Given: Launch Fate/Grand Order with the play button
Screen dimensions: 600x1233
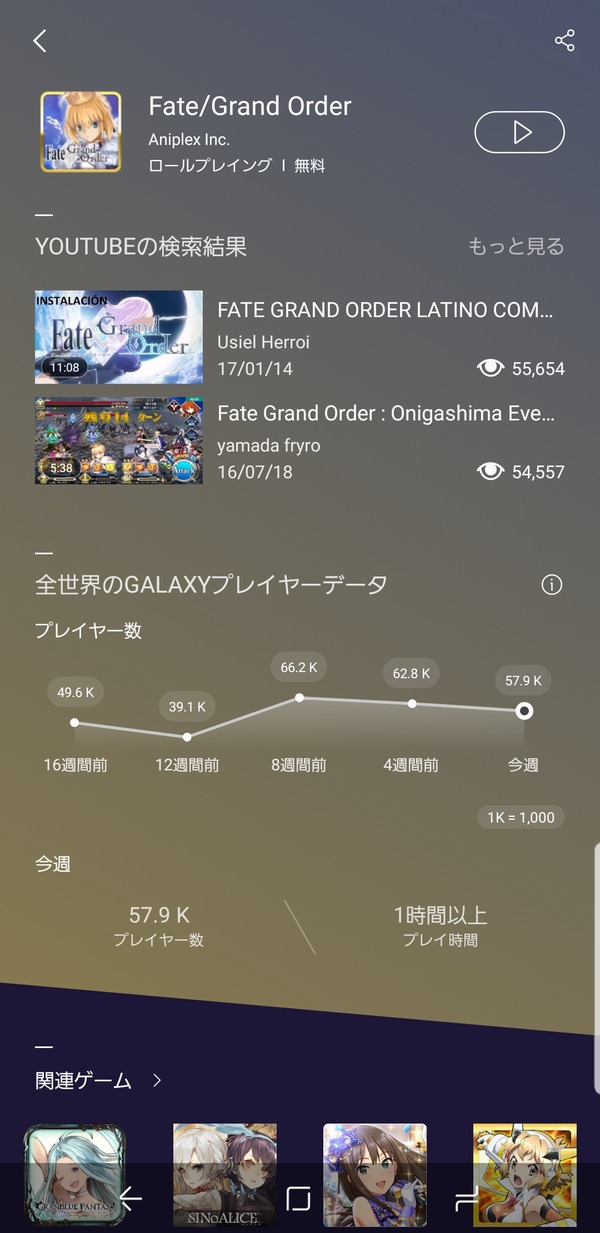Looking at the screenshot, I should [519, 132].
